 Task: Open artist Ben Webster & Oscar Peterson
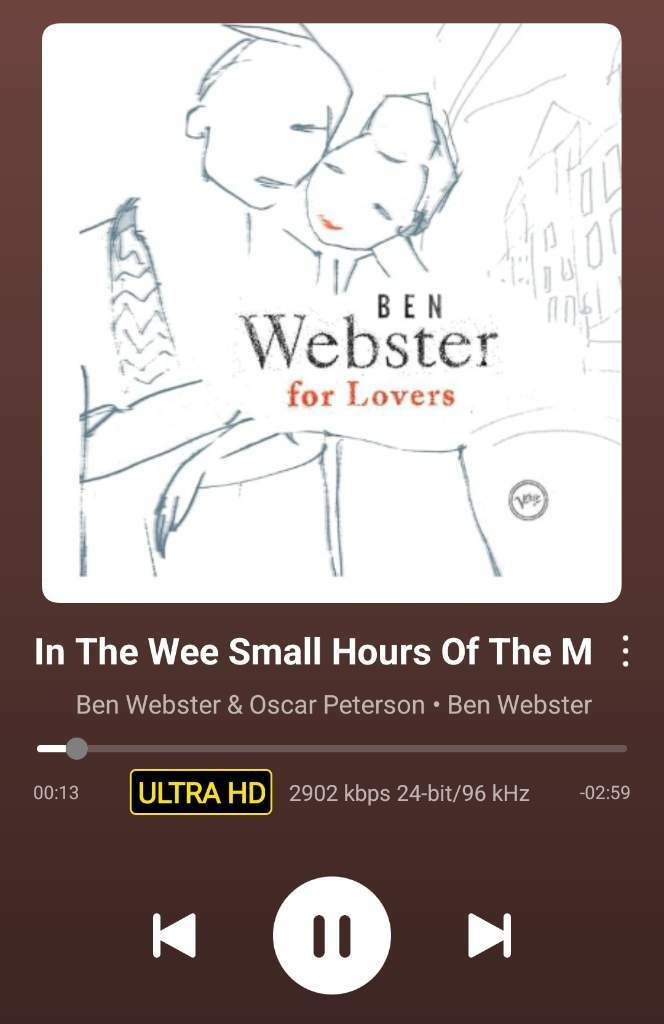[x=250, y=704]
